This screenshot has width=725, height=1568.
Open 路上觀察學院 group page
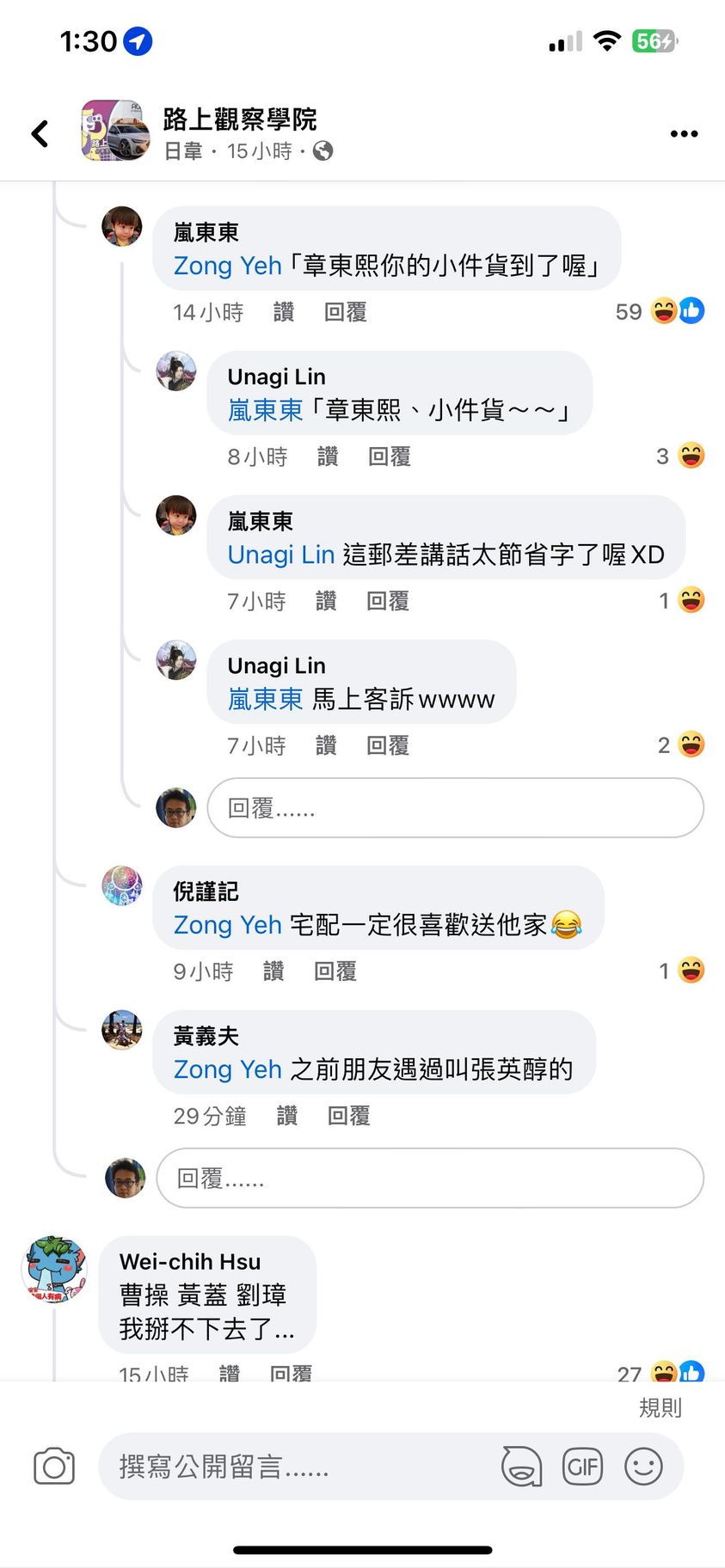click(239, 119)
